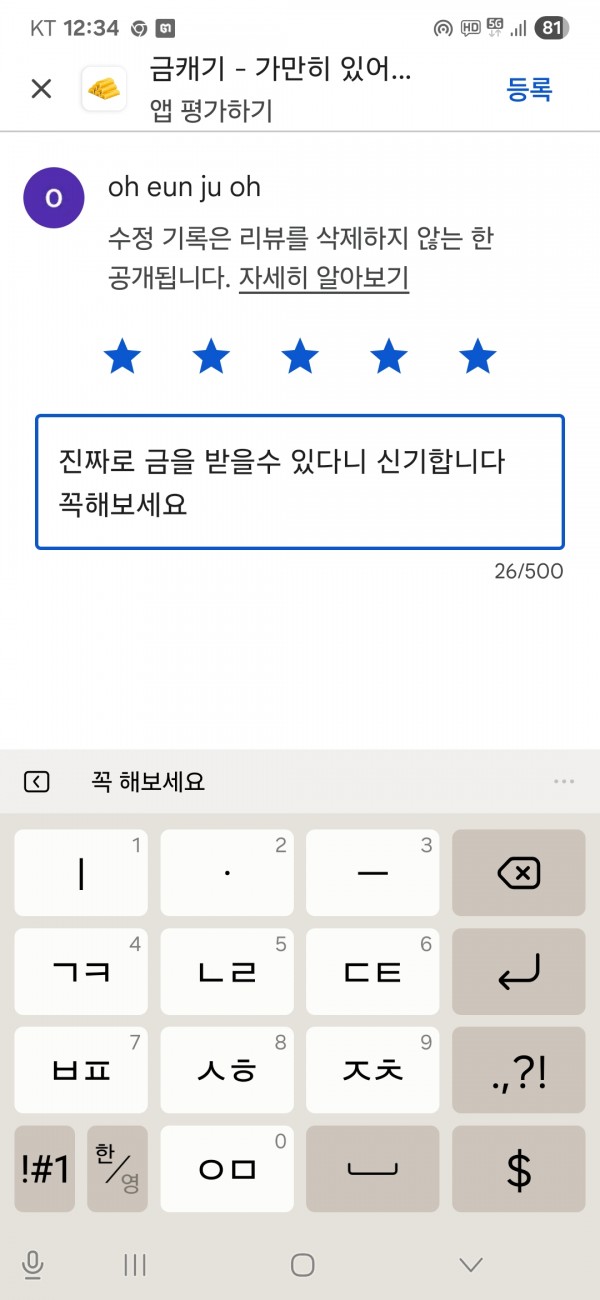This screenshot has height=1300, width=600.
Task: Tap 등록 to post the review
Action: [530, 89]
